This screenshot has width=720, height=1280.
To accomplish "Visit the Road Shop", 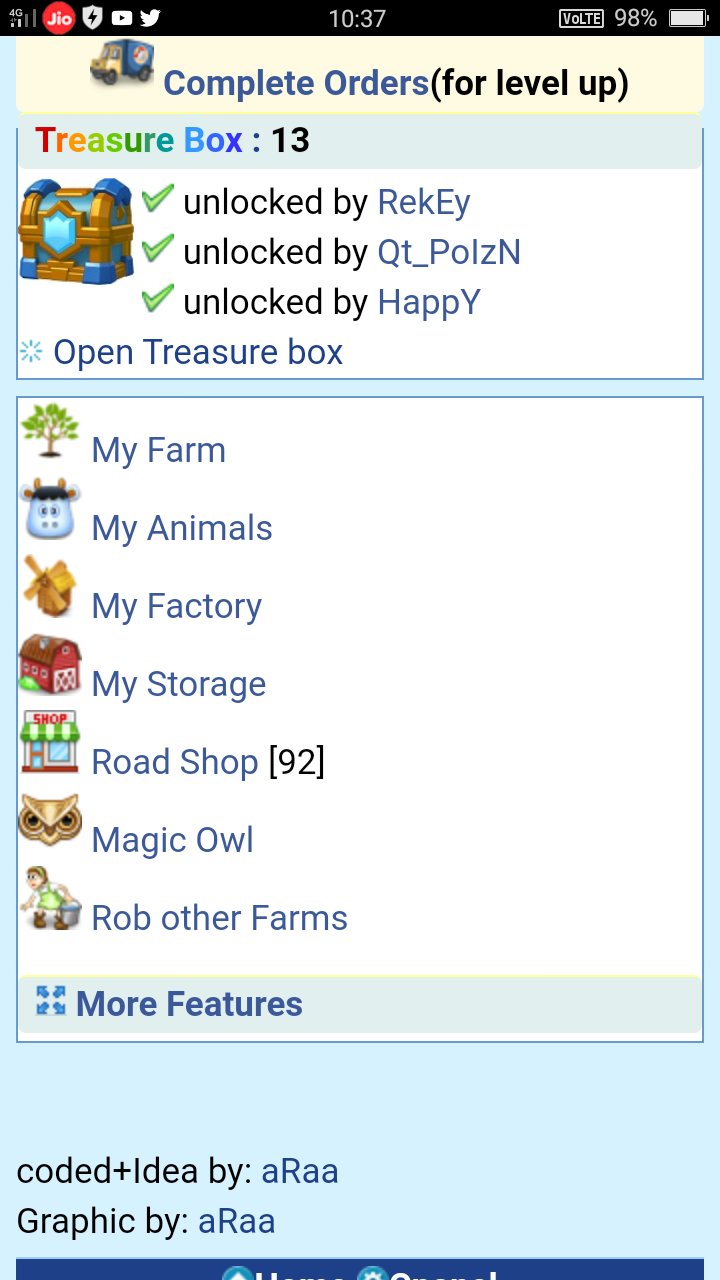I will [x=174, y=762].
